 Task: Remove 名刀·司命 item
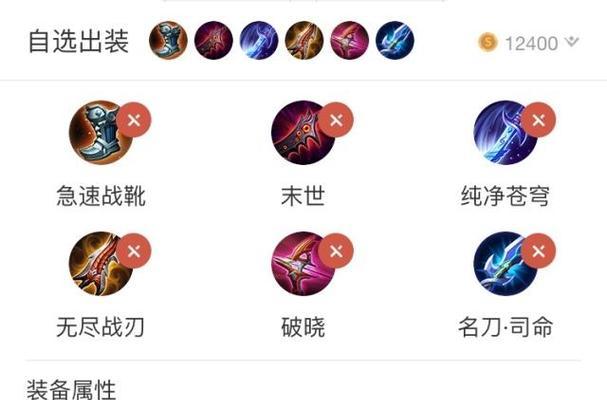(539, 249)
